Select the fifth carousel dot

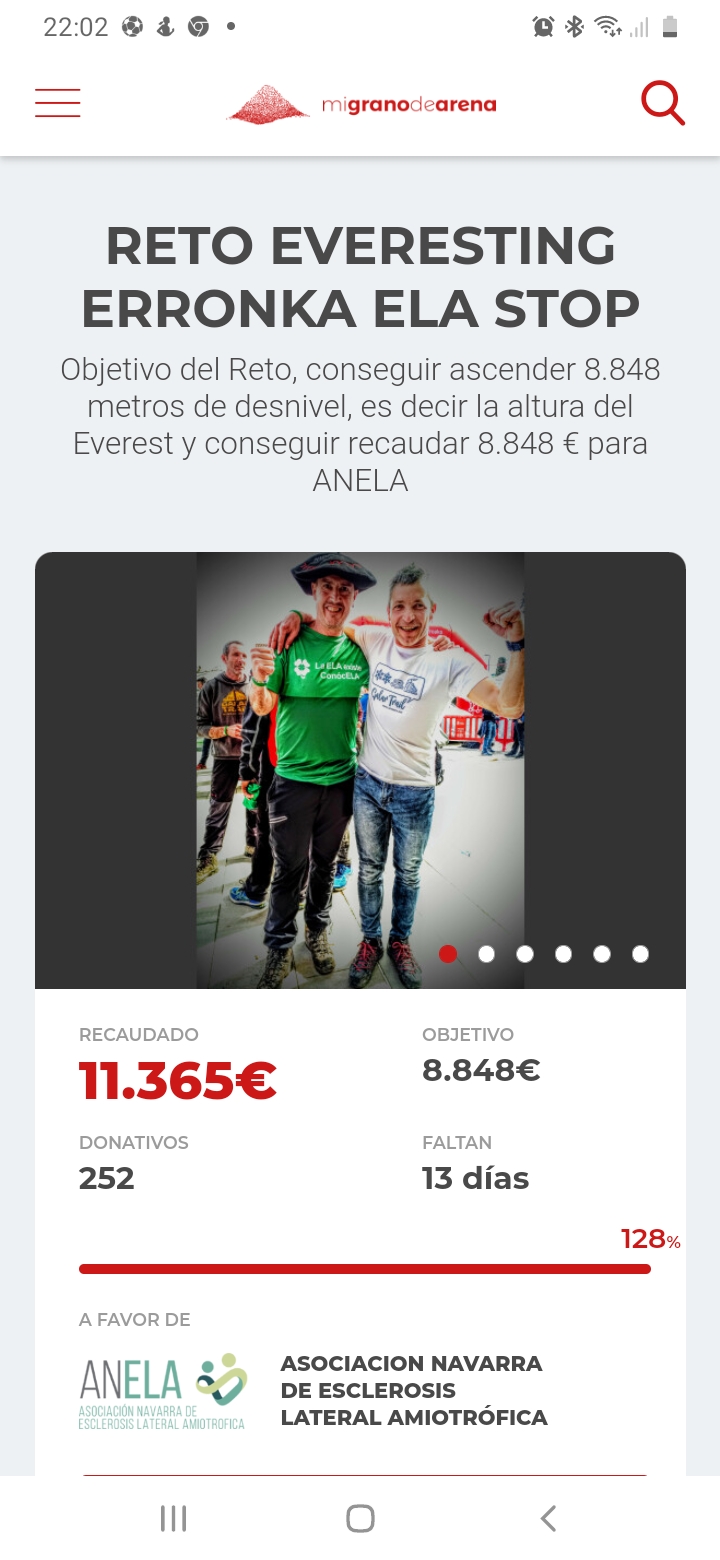[x=602, y=954]
